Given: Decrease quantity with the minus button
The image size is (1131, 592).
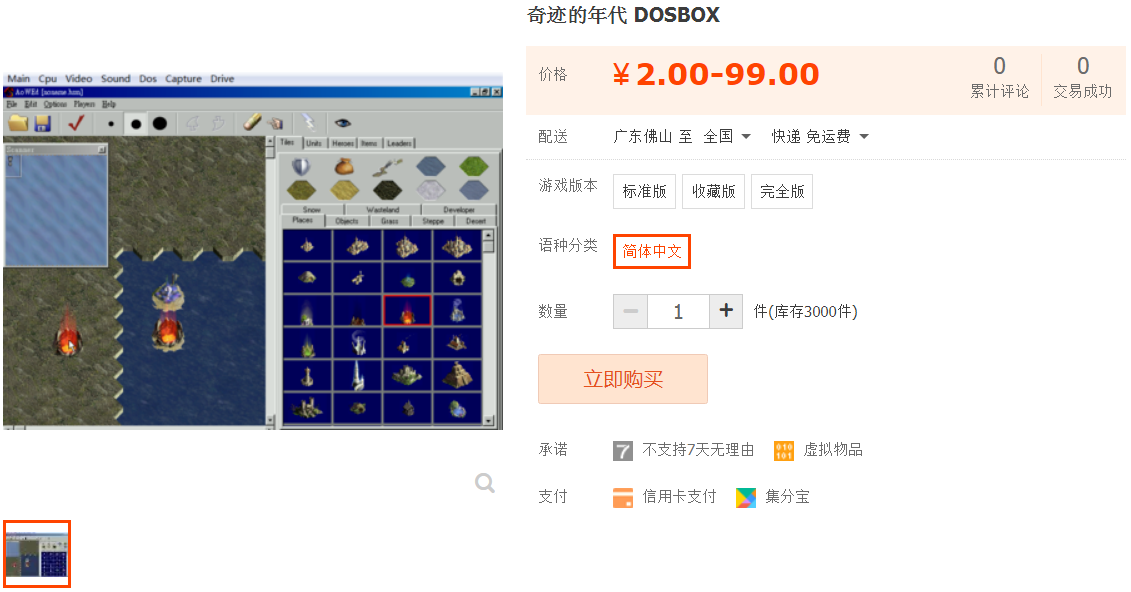Looking at the screenshot, I should (630, 312).
